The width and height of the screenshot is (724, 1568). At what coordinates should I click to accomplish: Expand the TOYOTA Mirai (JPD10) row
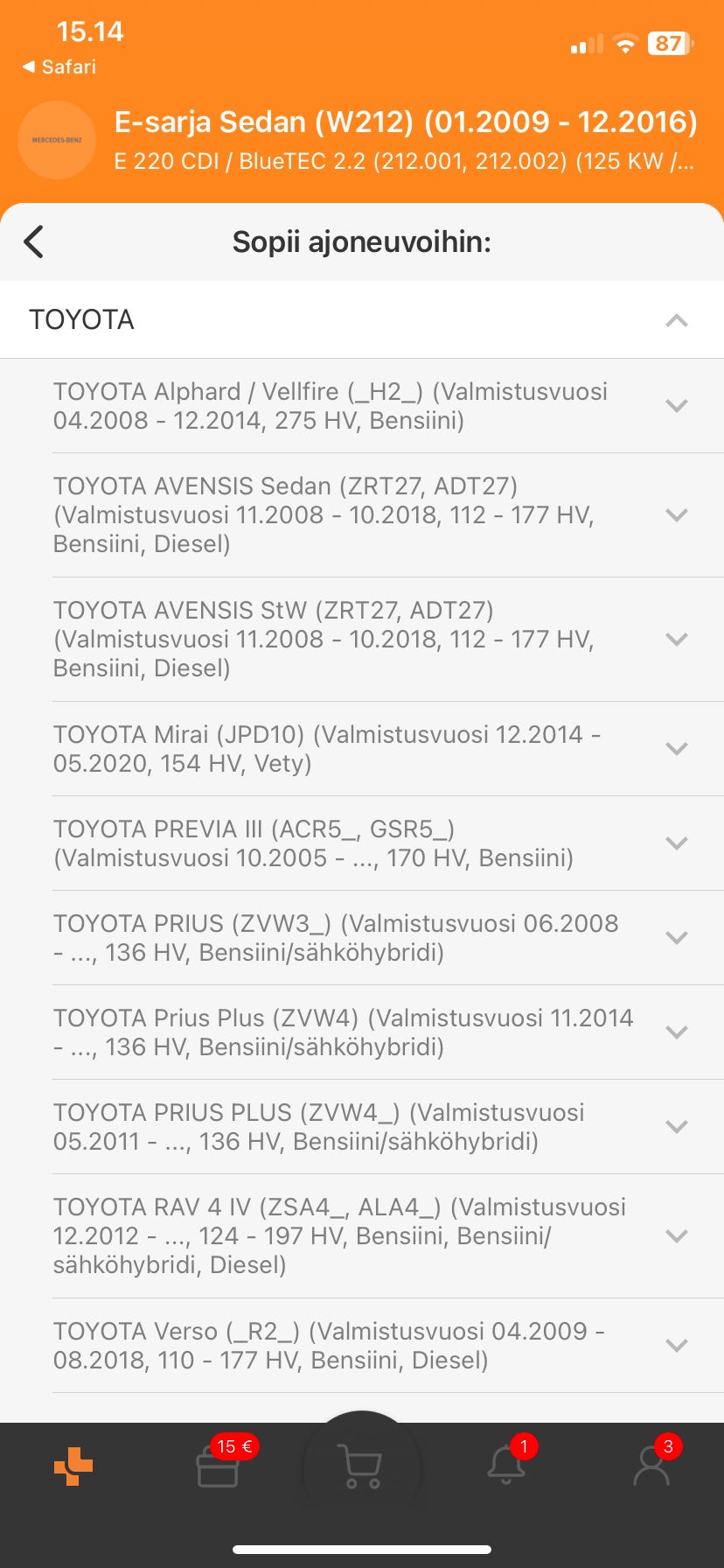coord(676,749)
